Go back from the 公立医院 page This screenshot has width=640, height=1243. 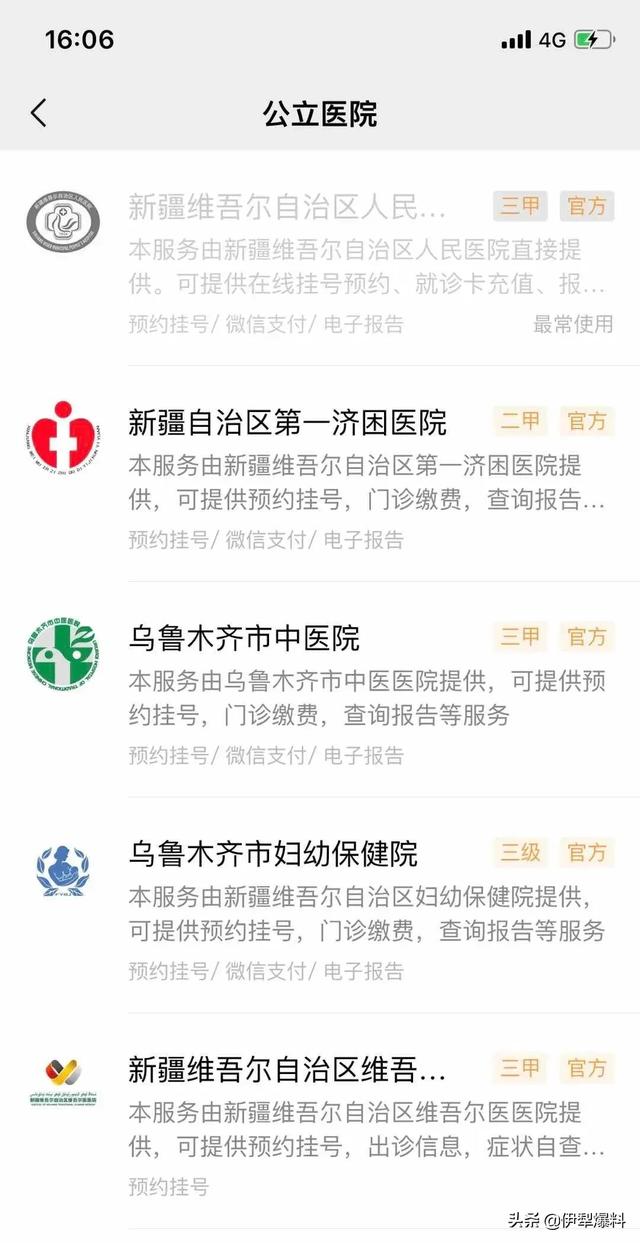tap(39, 113)
